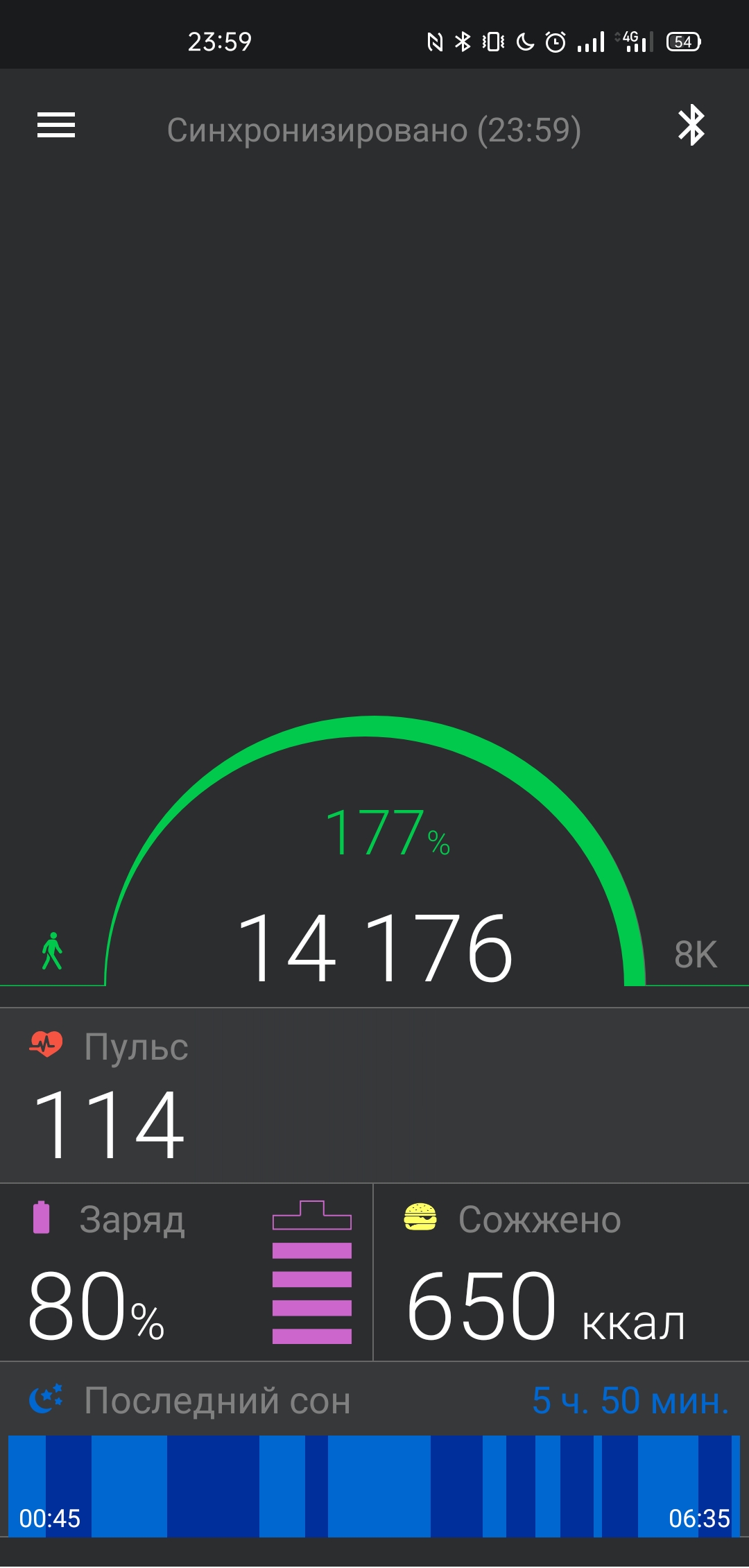749x1568 pixels.
Task: Open the Пульс heart rate card
Action: tap(374, 1096)
